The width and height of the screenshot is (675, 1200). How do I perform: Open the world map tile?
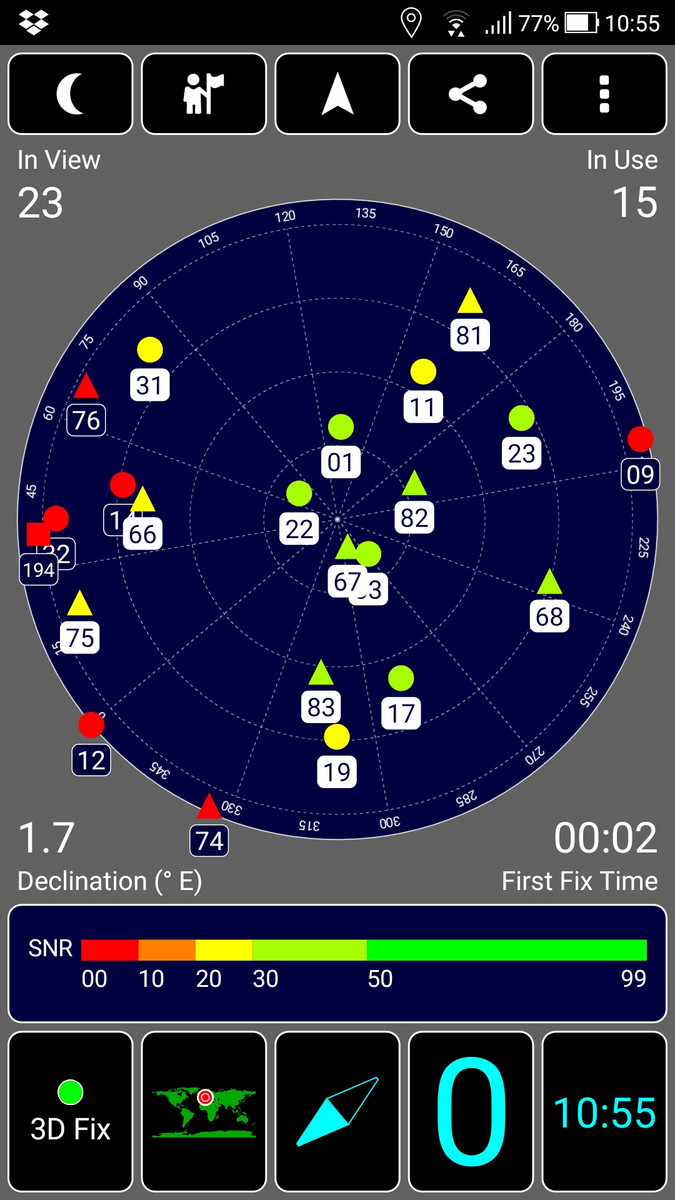[x=204, y=1114]
